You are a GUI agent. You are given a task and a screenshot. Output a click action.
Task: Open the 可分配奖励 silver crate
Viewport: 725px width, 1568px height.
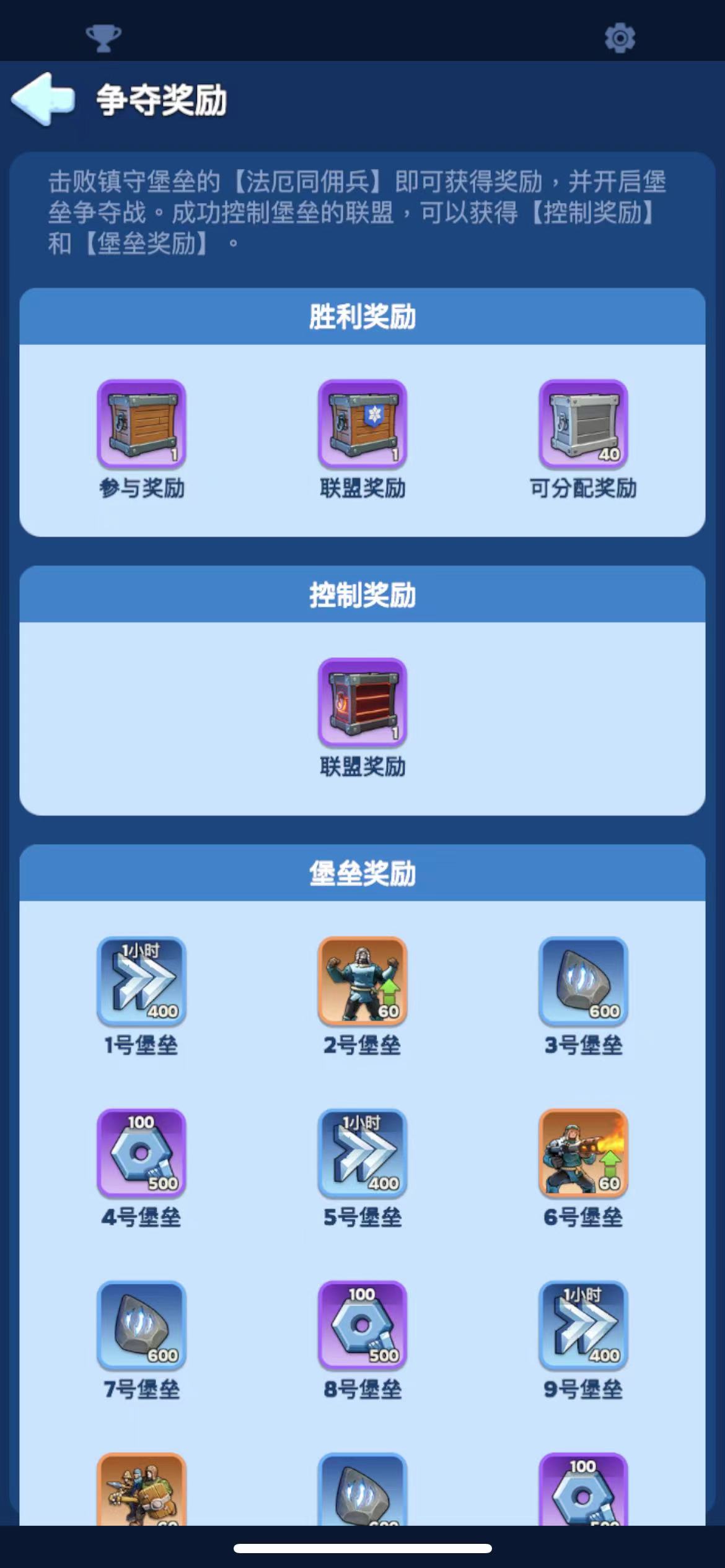583,424
